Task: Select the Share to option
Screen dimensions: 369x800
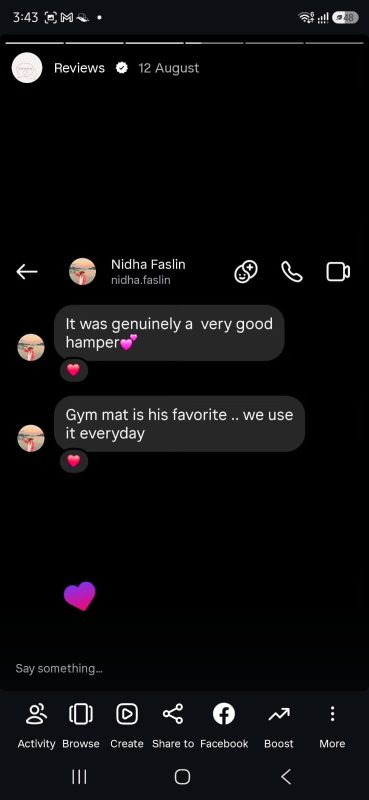Action: tap(173, 726)
